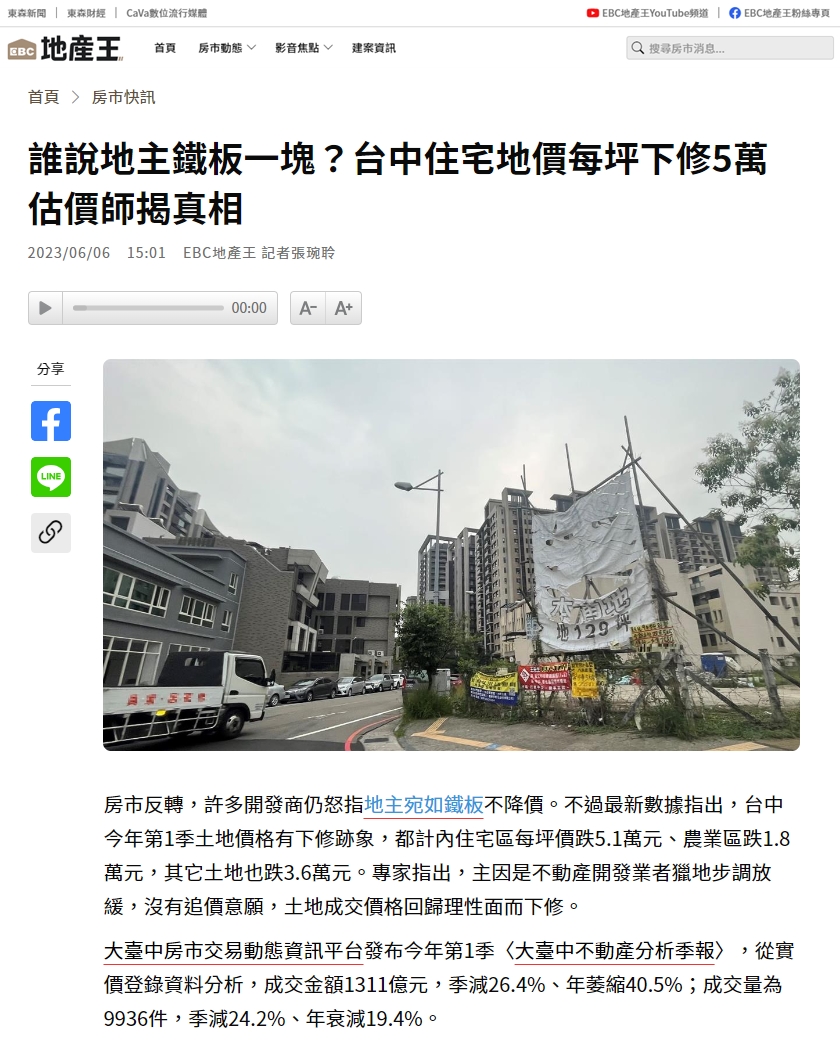This screenshot has height=1045, width=840.
Task: Open 東森新聞 link in top bar
Action: [x=27, y=13]
